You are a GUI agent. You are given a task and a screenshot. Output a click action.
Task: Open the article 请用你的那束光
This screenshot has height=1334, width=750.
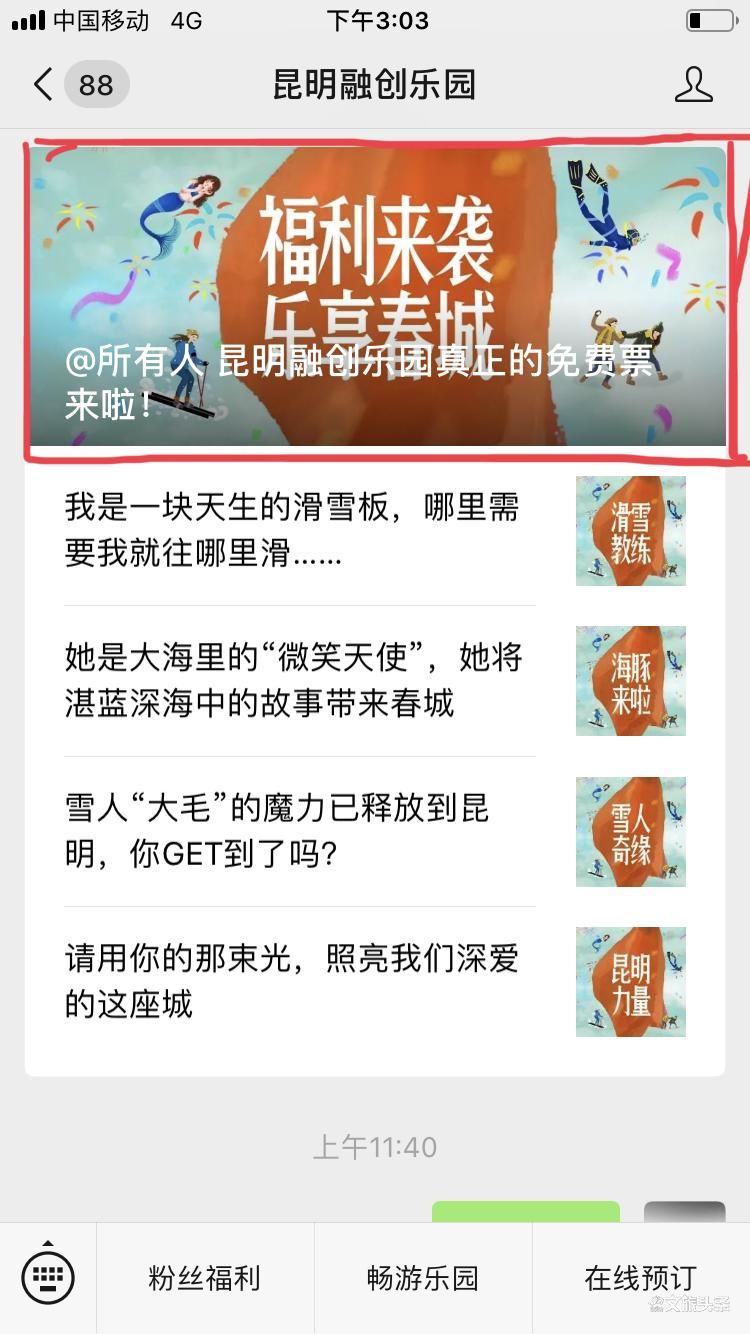point(300,981)
